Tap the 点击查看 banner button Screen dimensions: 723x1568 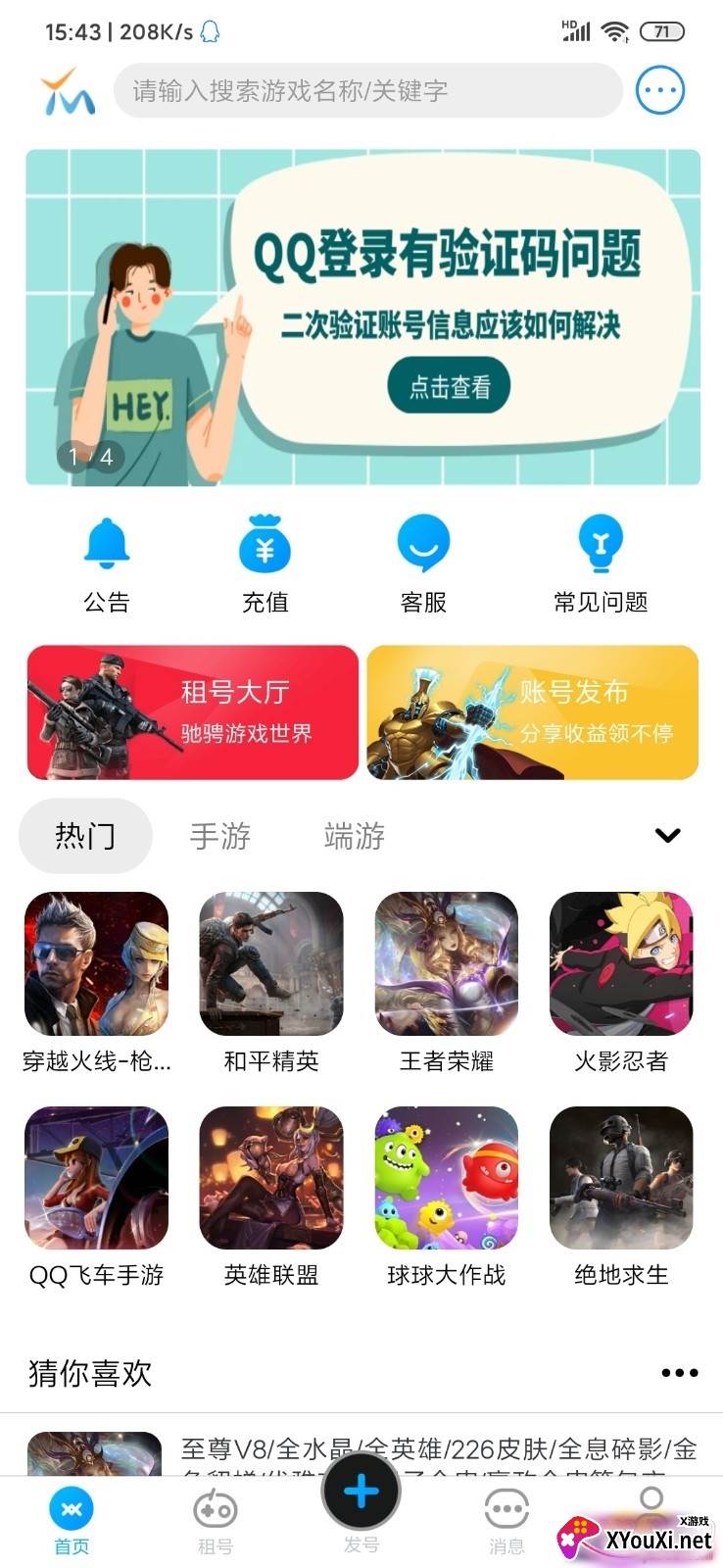point(449,386)
